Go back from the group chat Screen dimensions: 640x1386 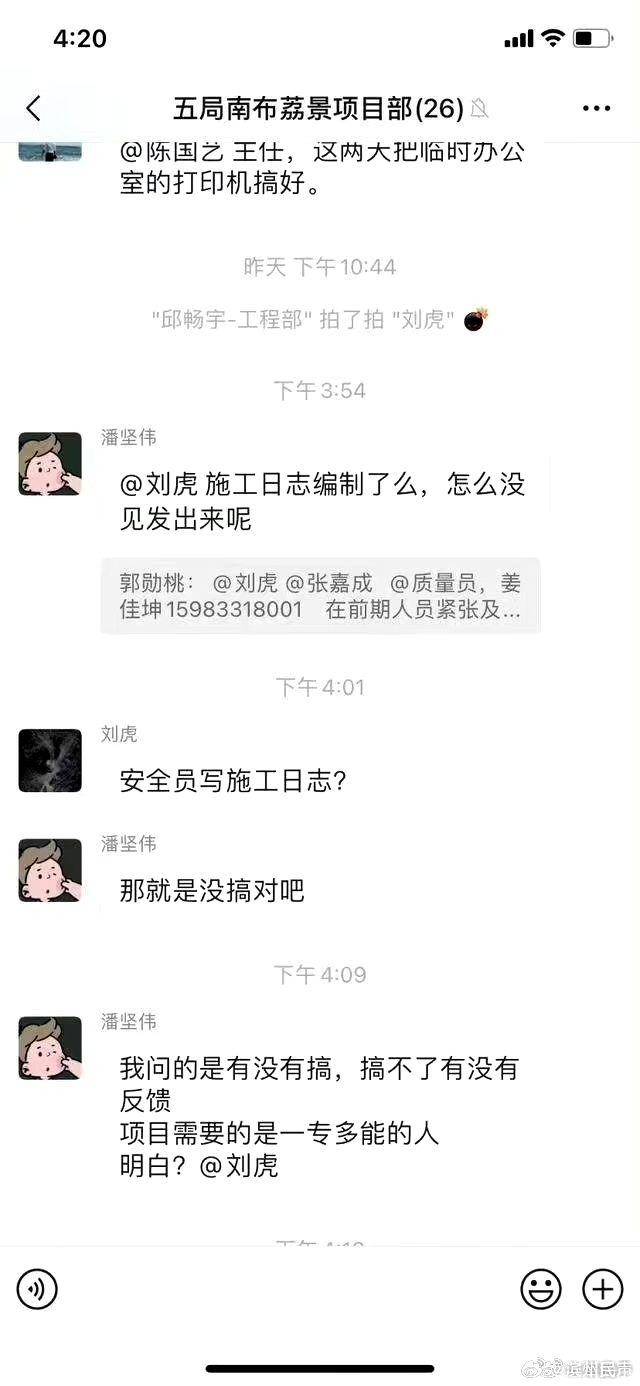click(34, 108)
